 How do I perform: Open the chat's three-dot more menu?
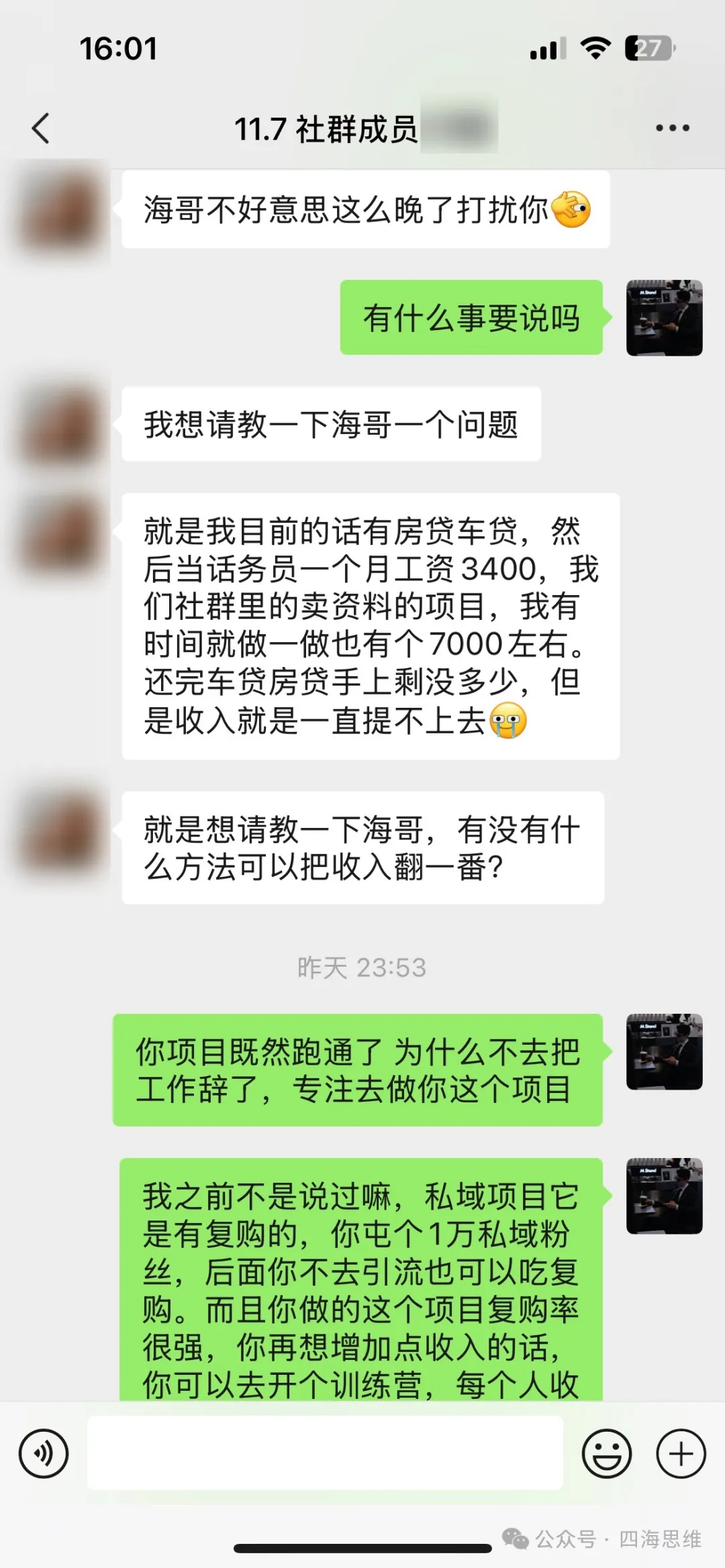click(x=672, y=128)
